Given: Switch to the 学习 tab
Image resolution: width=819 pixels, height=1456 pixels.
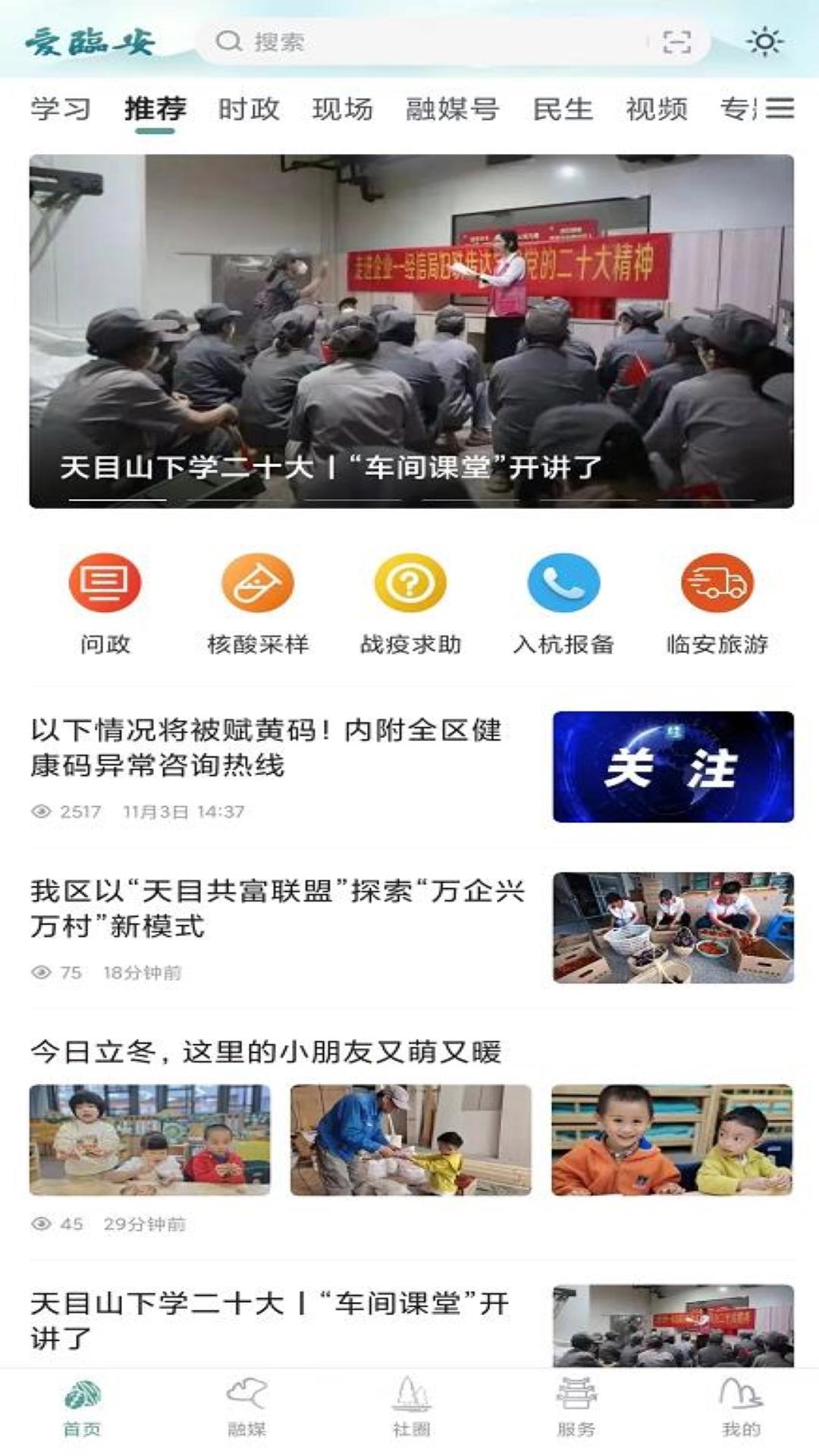Looking at the screenshot, I should pyautogui.click(x=61, y=109).
